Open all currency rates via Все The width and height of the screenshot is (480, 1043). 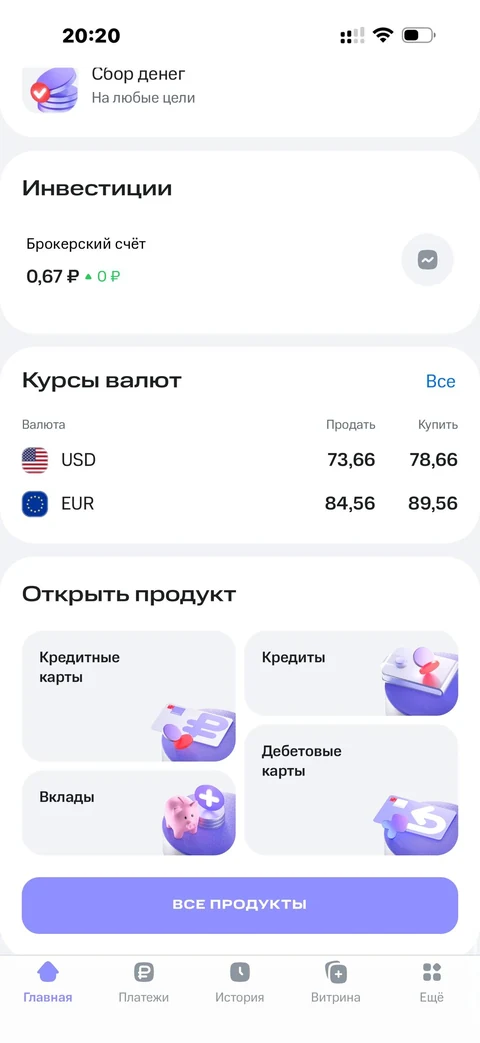440,381
